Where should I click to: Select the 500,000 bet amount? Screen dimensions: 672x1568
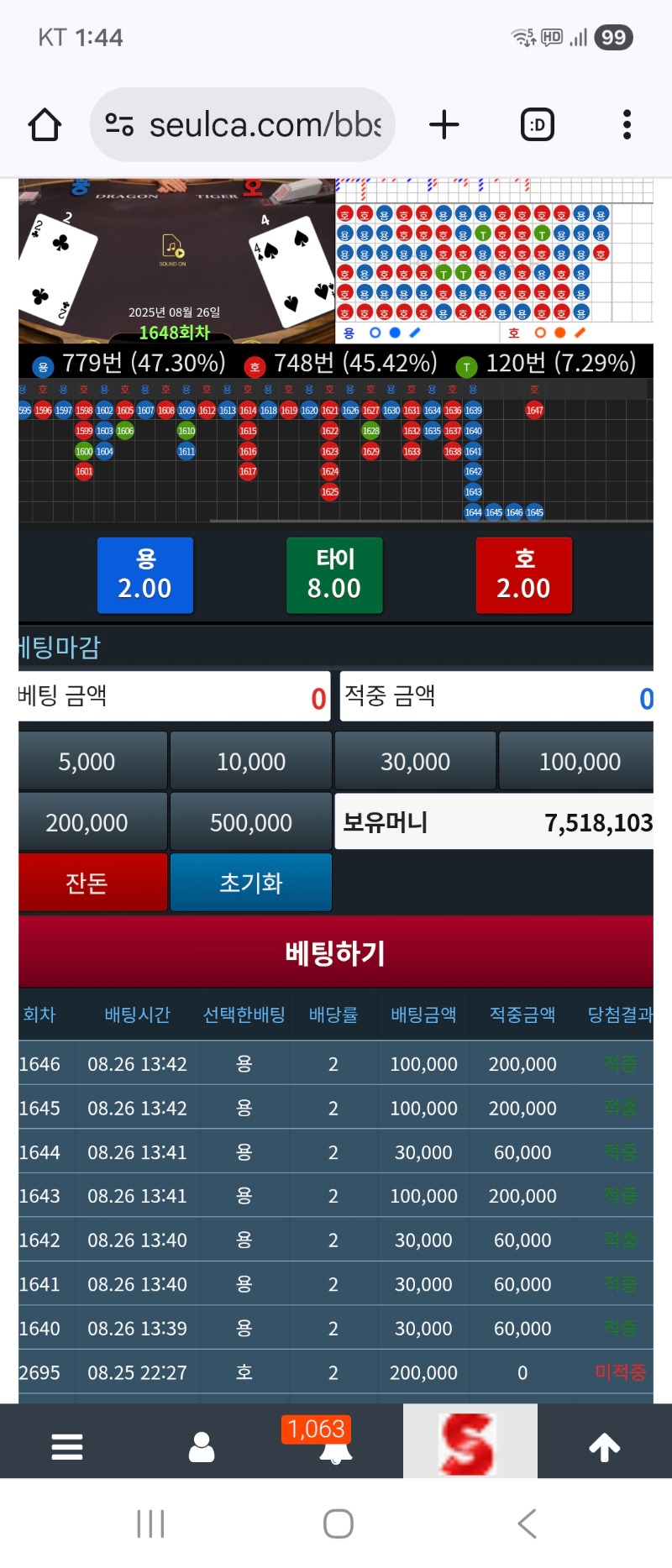251,822
